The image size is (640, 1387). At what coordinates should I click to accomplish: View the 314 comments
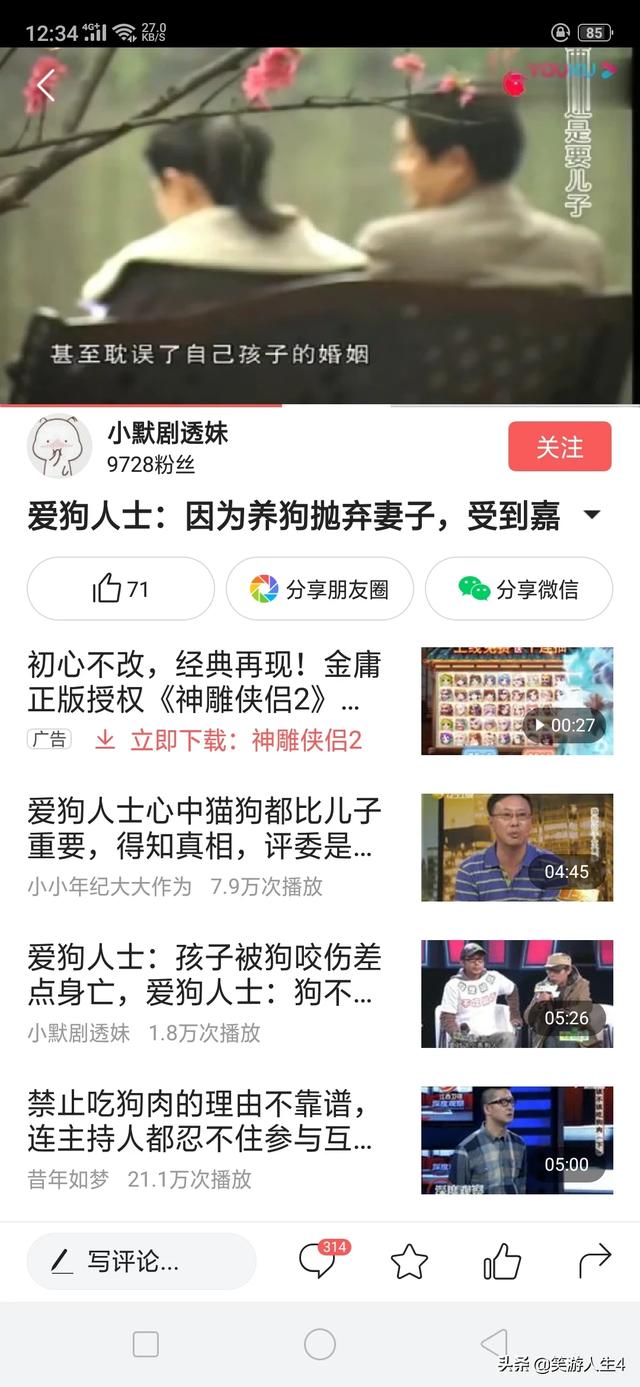coord(318,1261)
